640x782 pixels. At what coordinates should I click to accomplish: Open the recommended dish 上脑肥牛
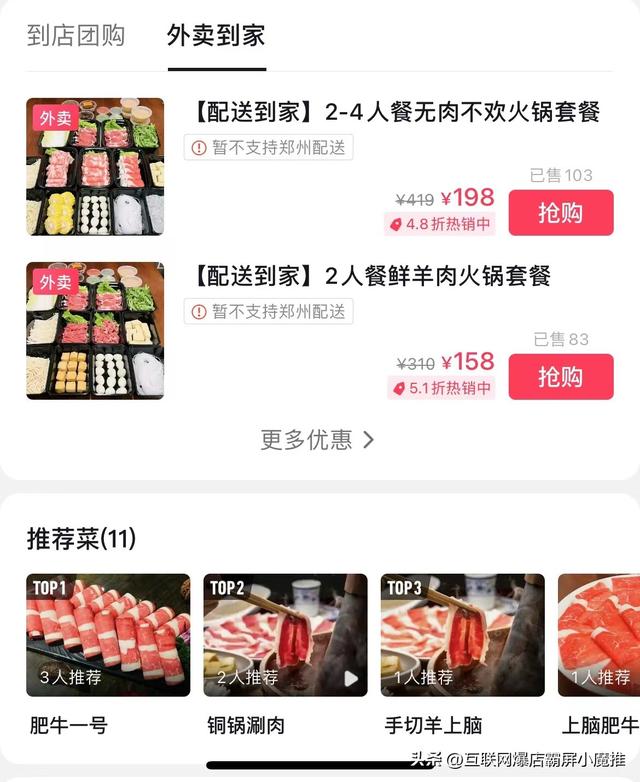(598, 635)
